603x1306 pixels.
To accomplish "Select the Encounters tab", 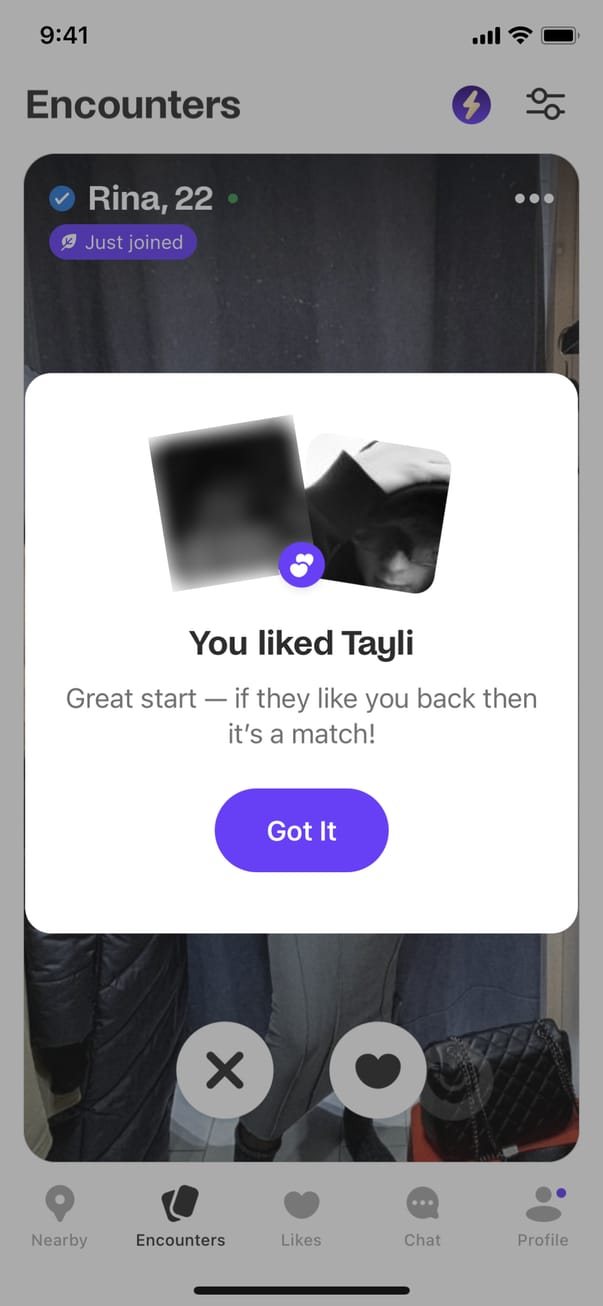I will (181, 1217).
